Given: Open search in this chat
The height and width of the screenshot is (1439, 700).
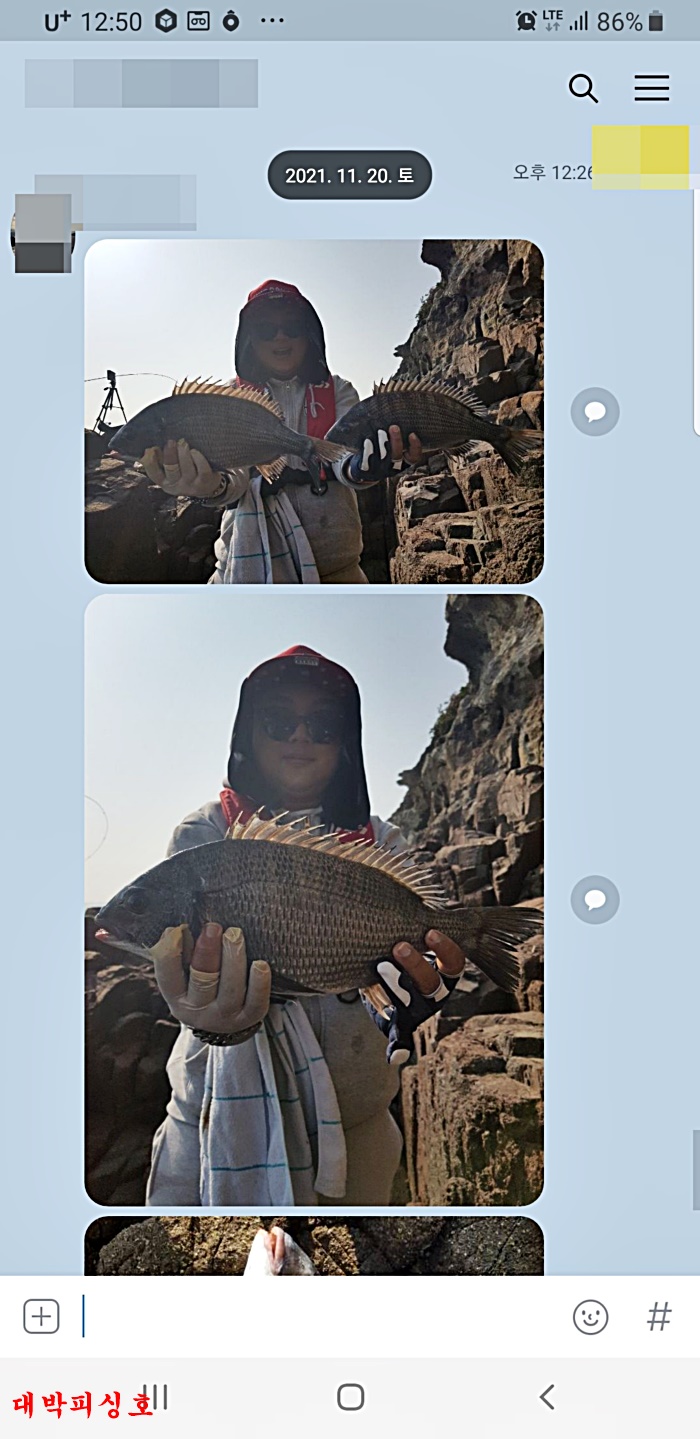Looking at the screenshot, I should coord(583,88).
